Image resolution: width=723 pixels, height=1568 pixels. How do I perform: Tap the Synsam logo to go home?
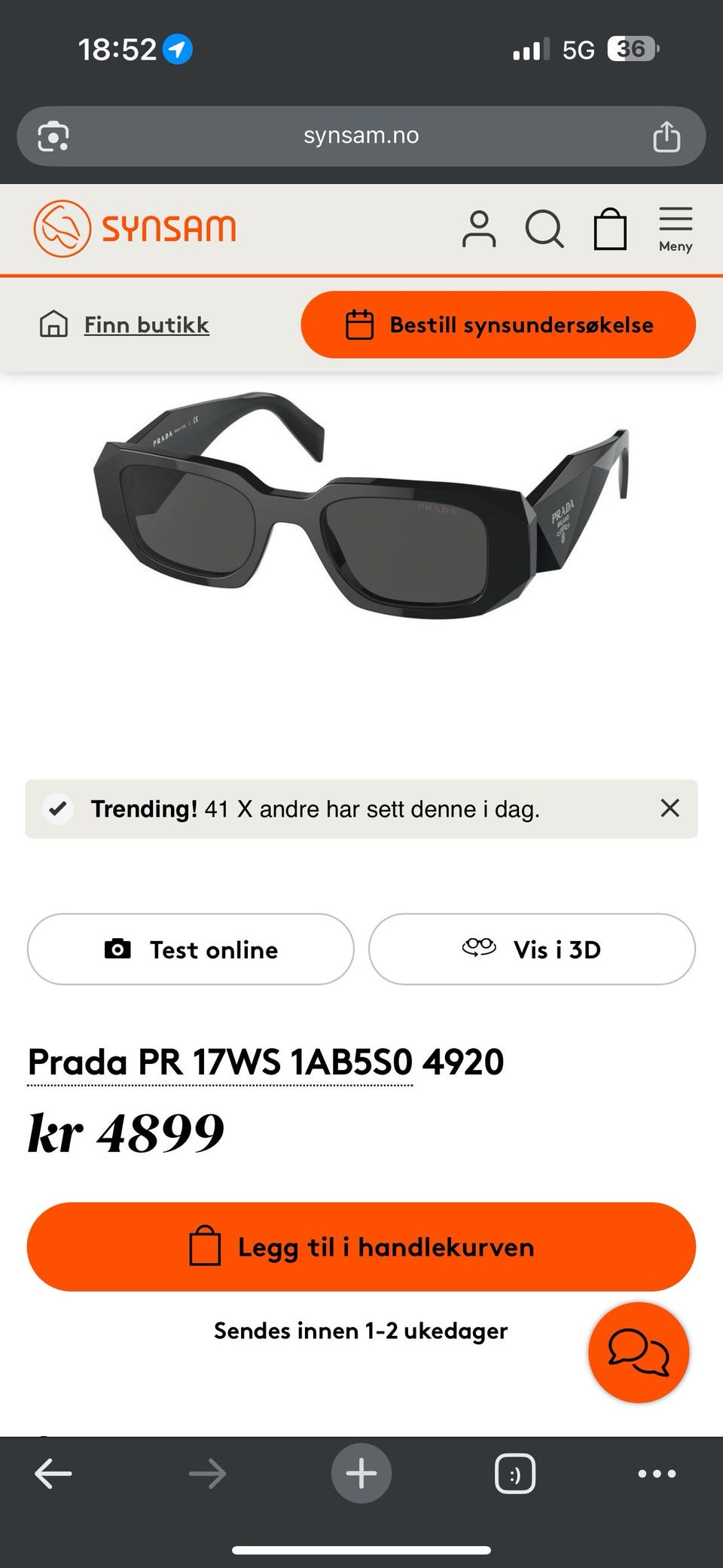point(135,228)
